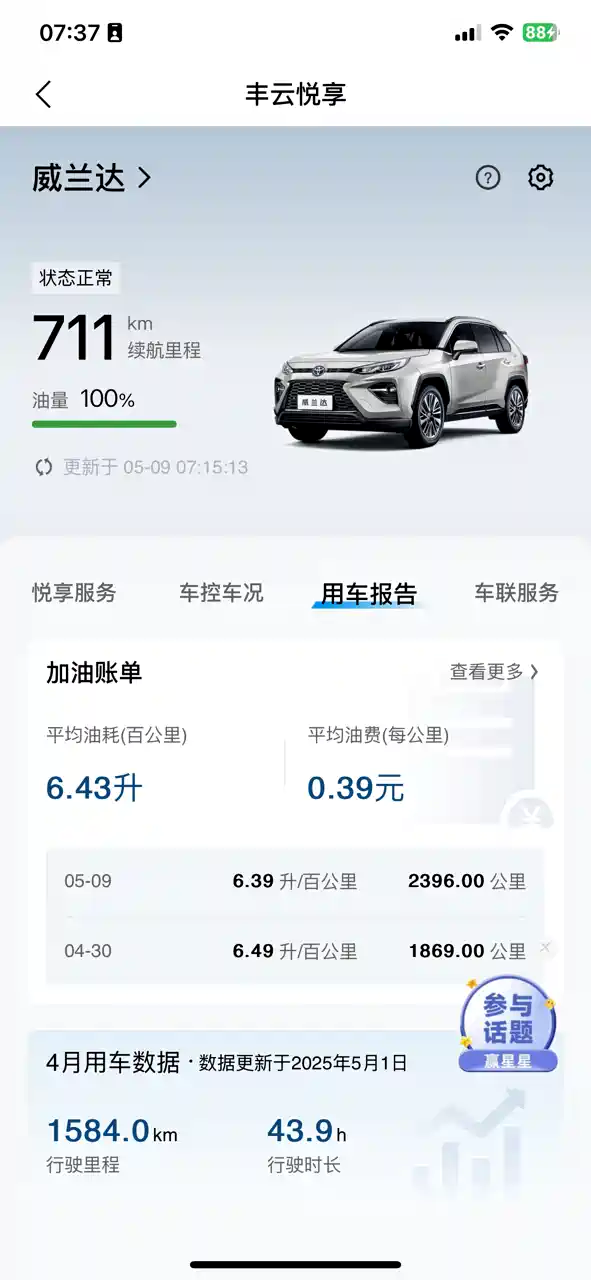Image resolution: width=591 pixels, height=1280 pixels.
Task: Switch to the 车控车况 tab
Action: coord(221,593)
